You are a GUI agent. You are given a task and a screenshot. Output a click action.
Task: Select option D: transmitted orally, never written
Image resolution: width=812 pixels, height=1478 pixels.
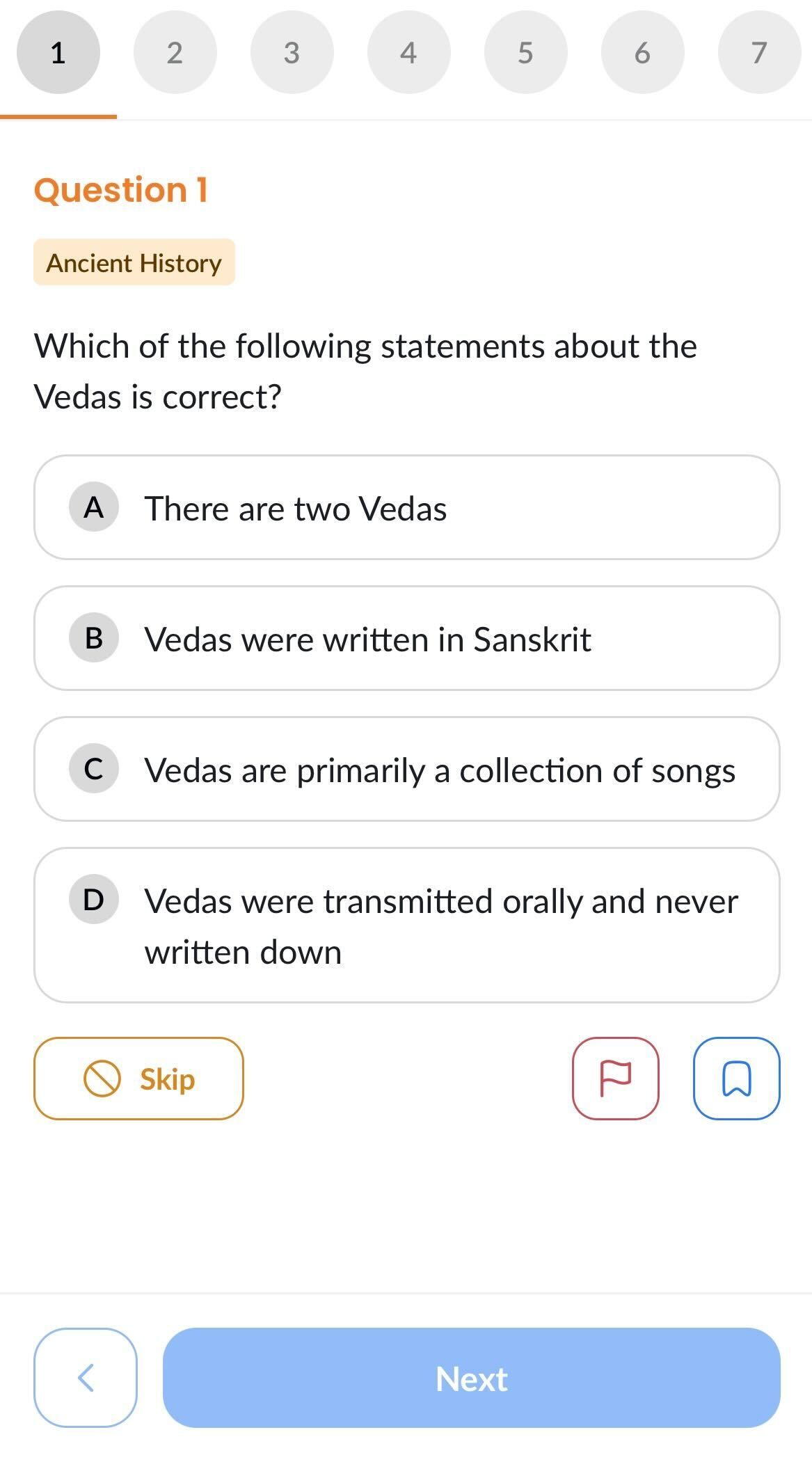(x=406, y=925)
